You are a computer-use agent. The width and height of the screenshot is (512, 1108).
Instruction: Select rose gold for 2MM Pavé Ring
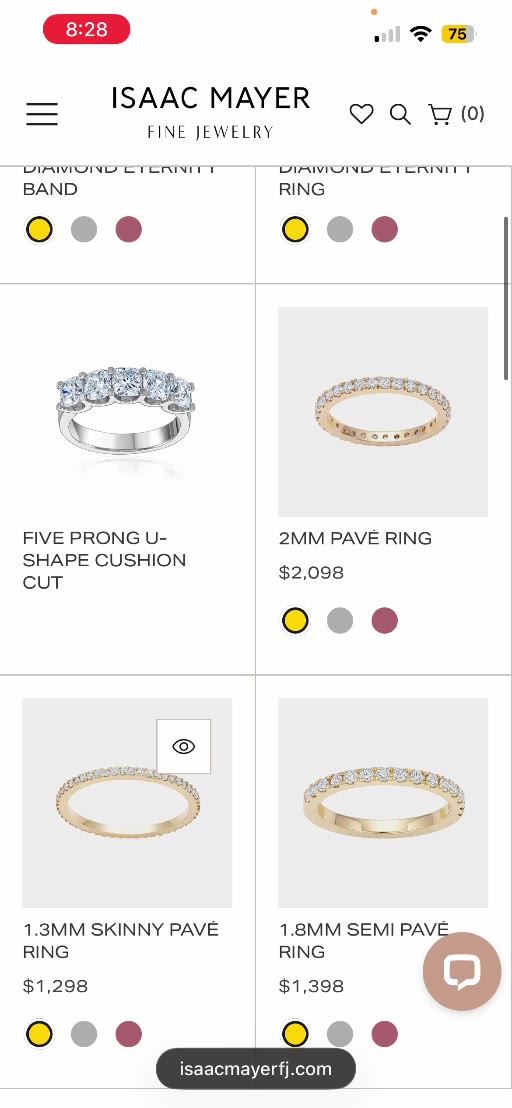coord(384,620)
